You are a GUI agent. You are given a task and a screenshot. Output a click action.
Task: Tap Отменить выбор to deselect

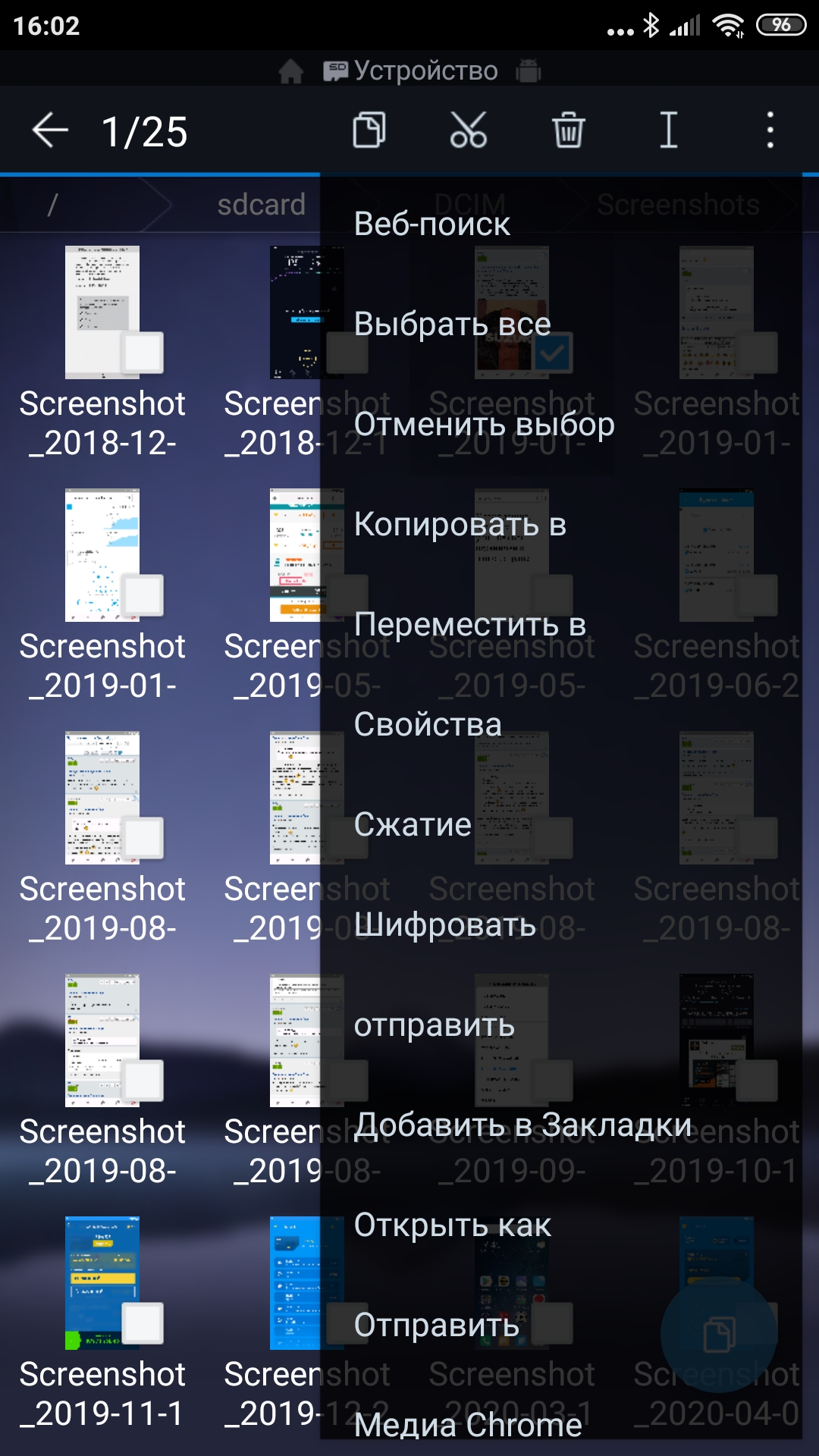pyautogui.click(x=561, y=425)
